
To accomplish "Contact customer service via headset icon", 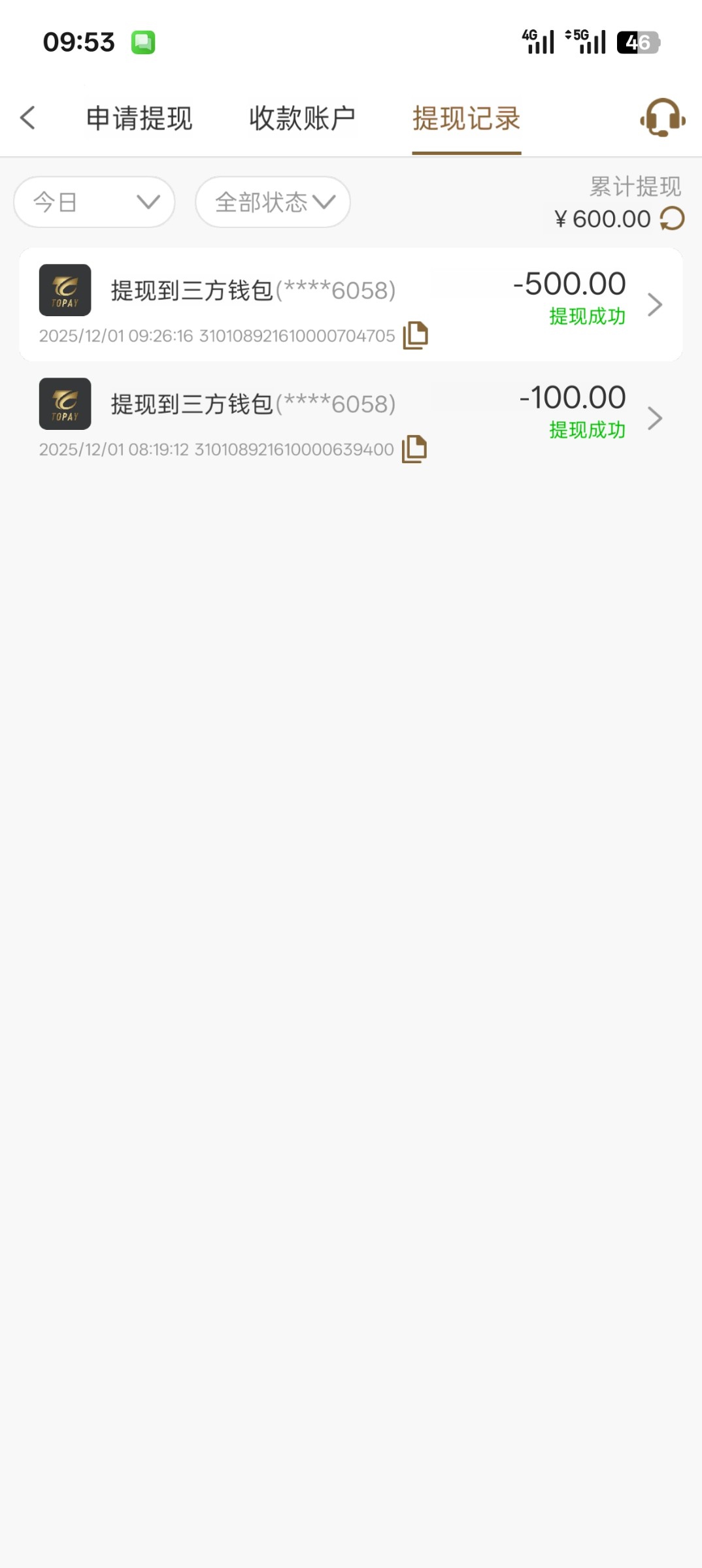I will pos(662,118).
